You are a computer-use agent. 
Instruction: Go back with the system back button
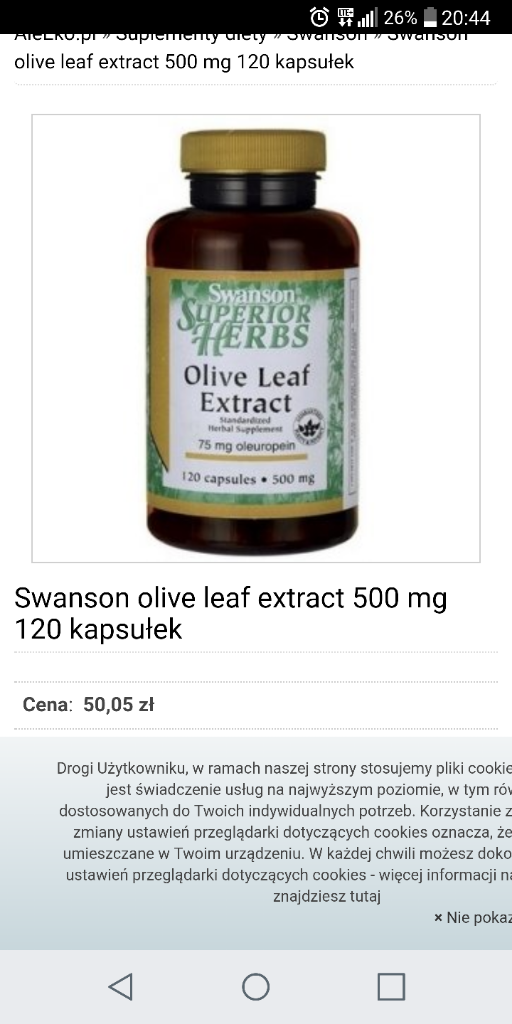pos(121,986)
